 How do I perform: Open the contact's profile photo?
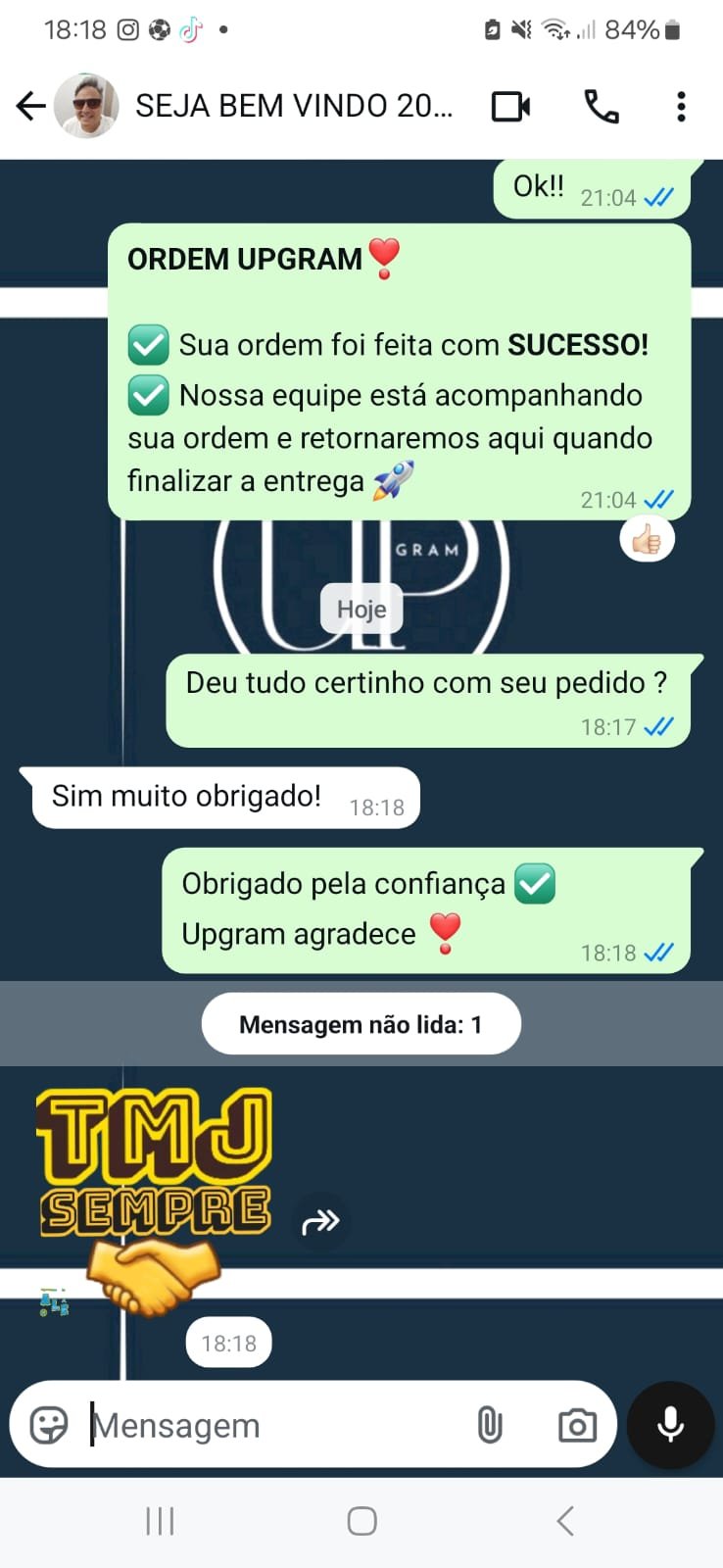pos(86,106)
